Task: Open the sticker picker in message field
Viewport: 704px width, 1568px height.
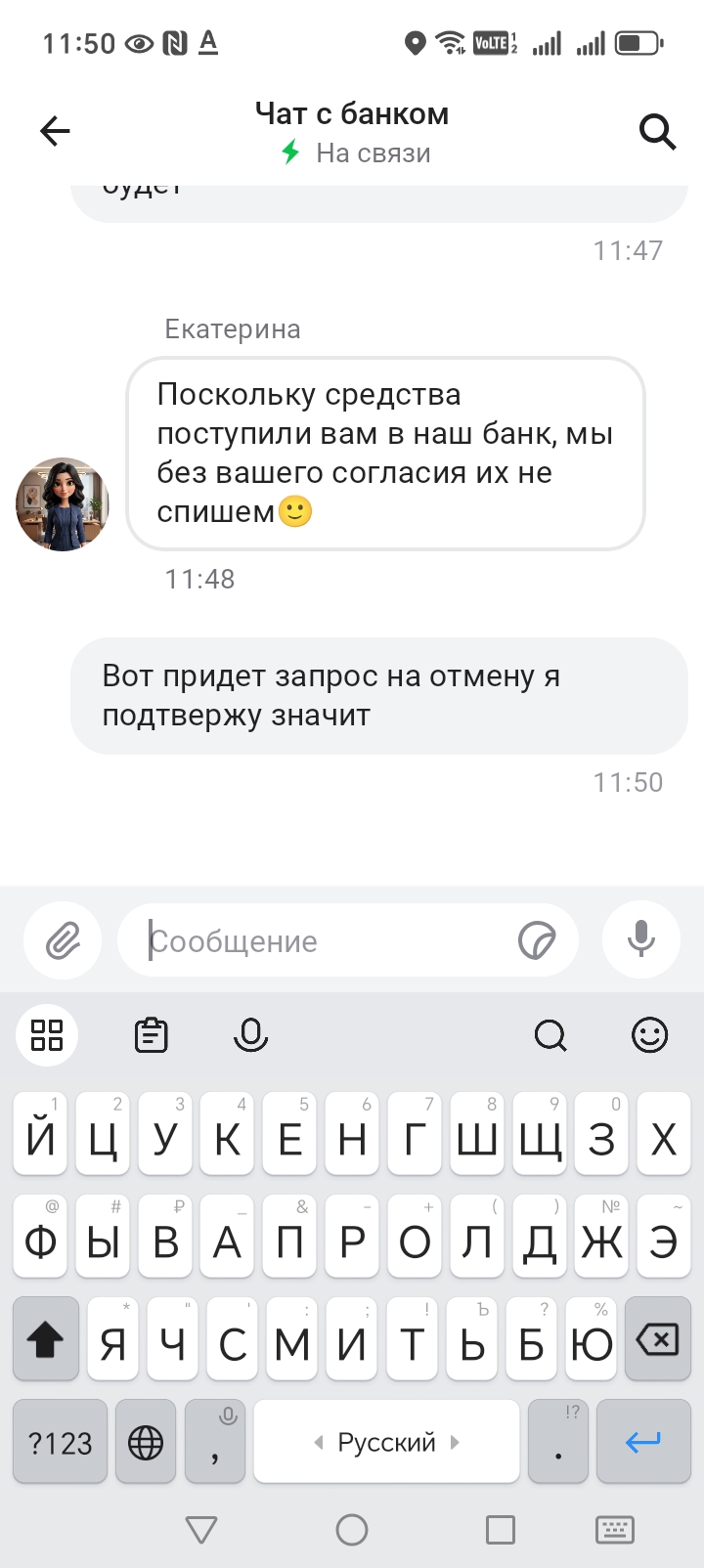Action: pos(537,941)
